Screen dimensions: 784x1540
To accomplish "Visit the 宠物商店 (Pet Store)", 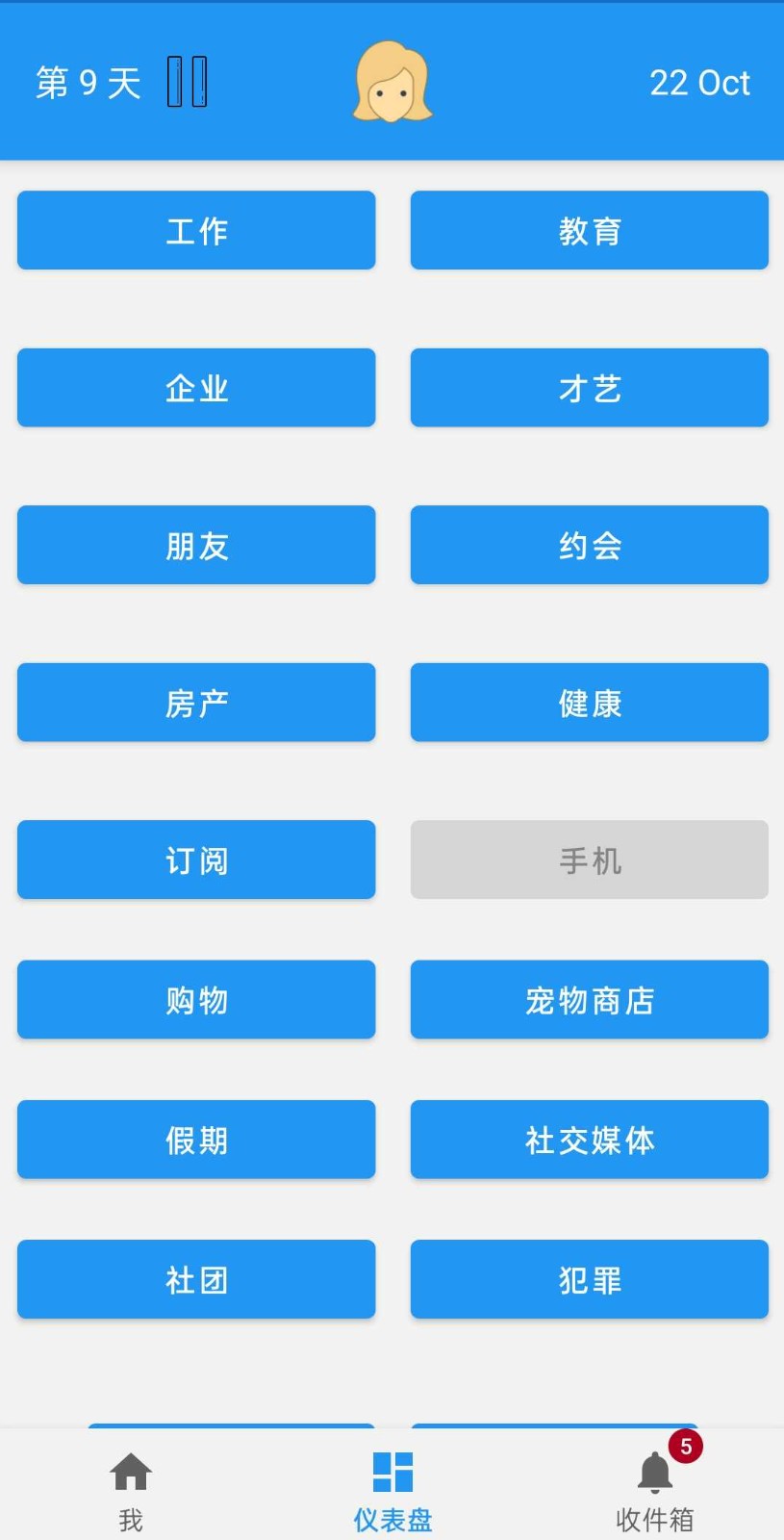I will coord(589,999).
